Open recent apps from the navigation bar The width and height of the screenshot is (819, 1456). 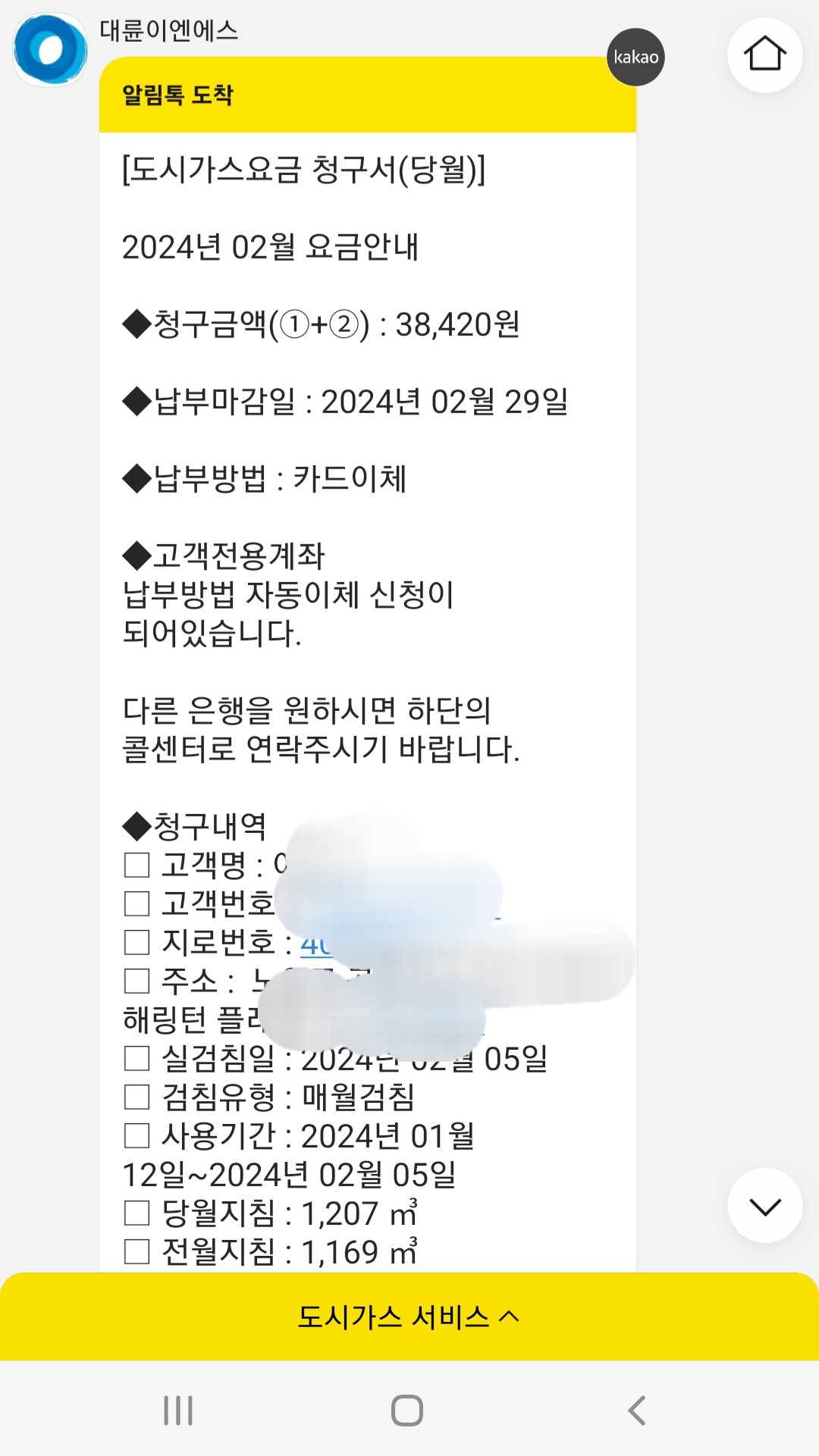(178, 1411)
